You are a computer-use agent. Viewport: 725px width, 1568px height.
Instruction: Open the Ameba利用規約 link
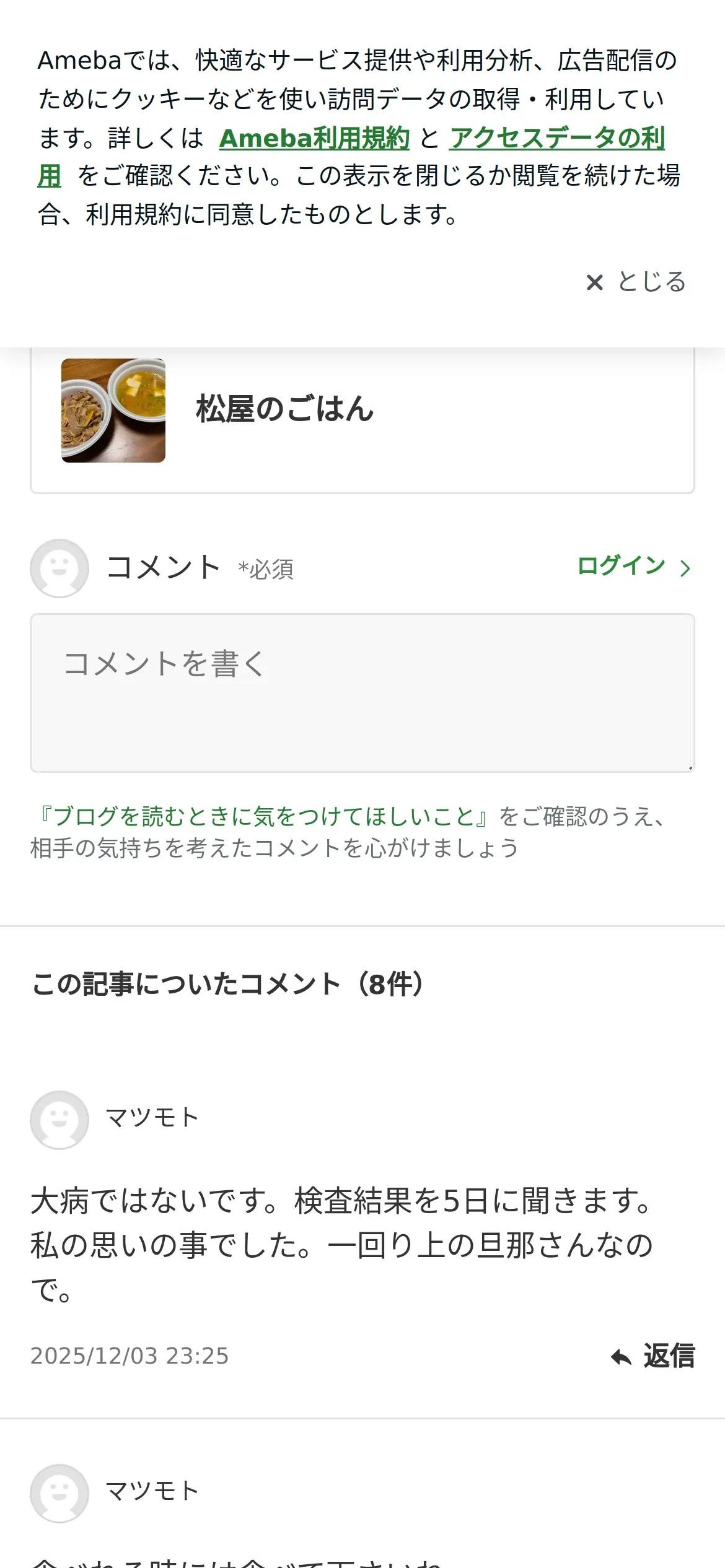pos(314,138)
